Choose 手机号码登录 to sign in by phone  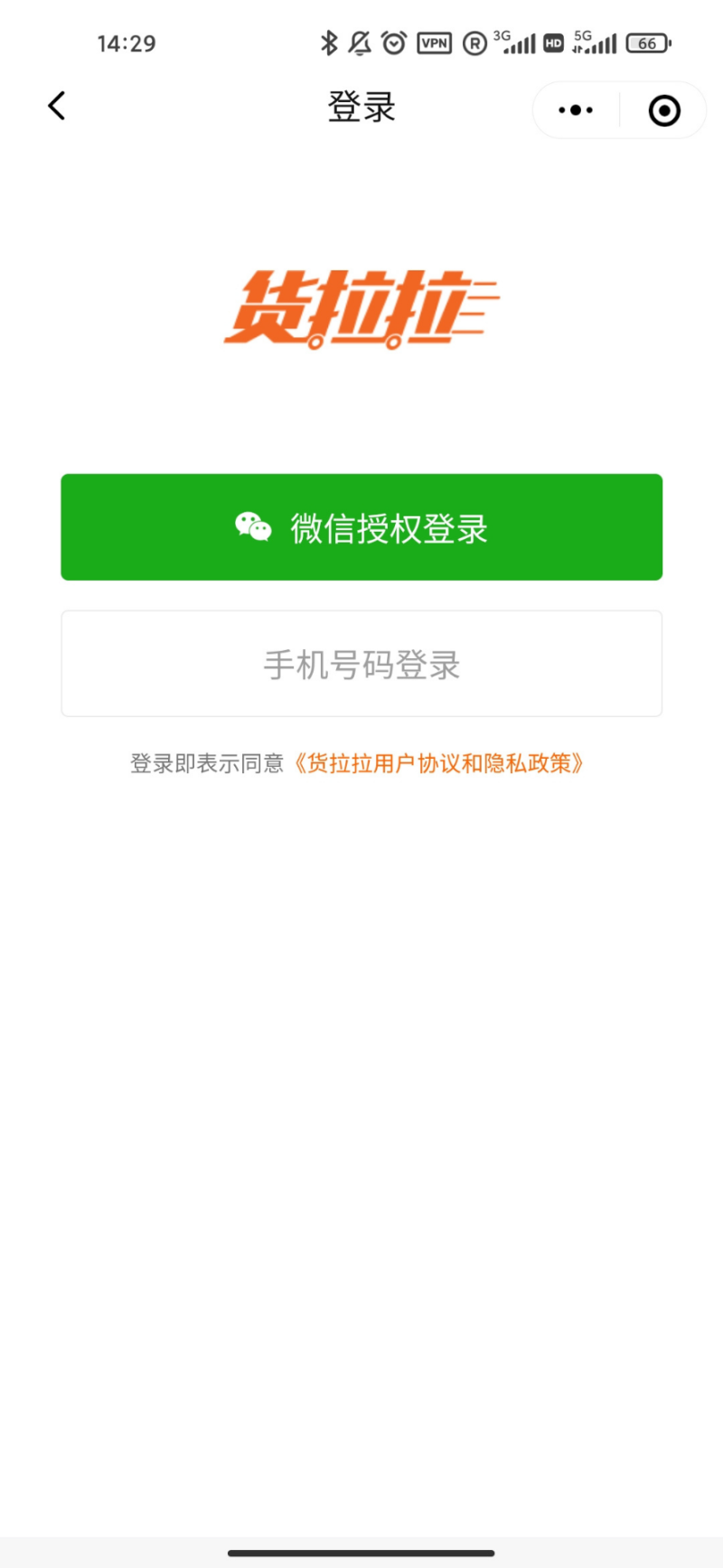pos(361,665)
